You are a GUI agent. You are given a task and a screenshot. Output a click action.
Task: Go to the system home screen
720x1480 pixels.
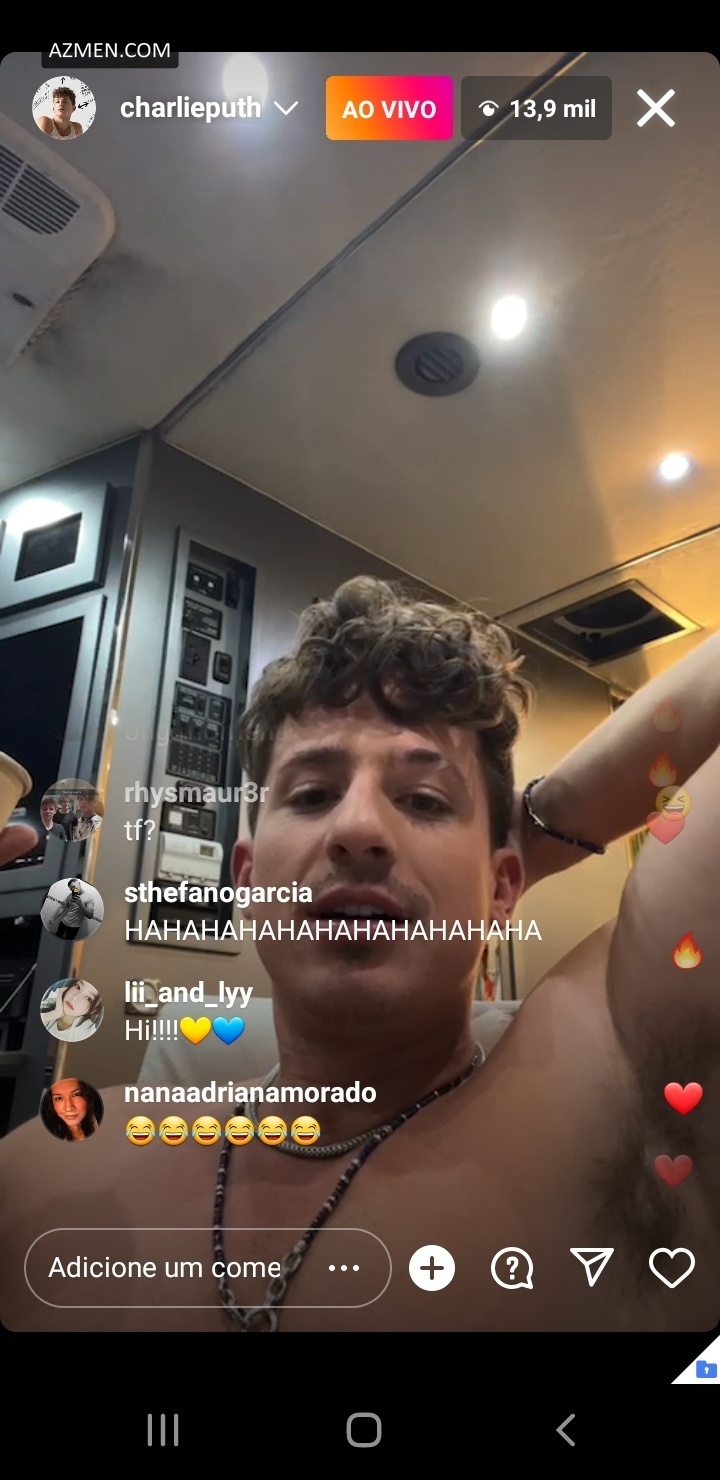[364, 1430]
